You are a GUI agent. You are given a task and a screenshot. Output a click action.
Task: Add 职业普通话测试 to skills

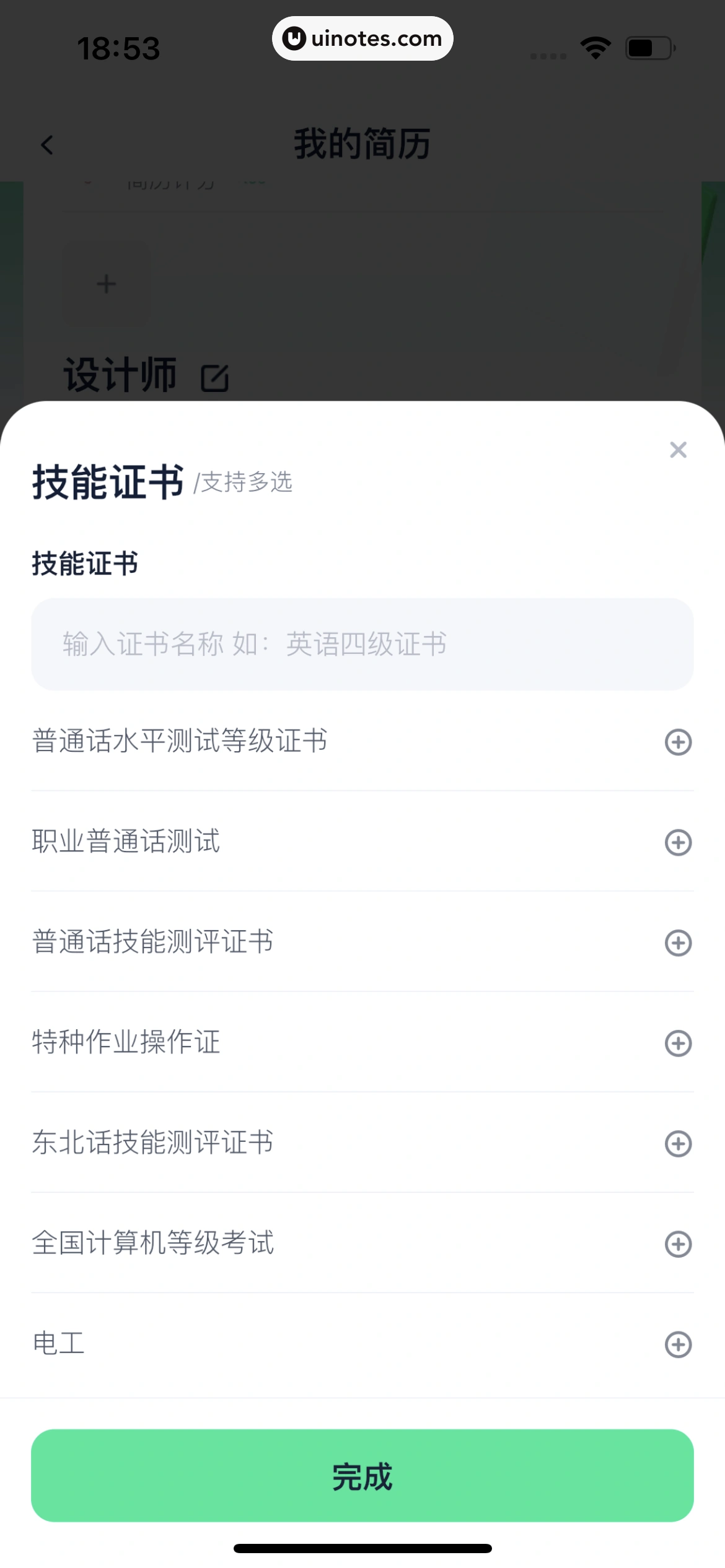pyautogui.click(x=678, y=842)
